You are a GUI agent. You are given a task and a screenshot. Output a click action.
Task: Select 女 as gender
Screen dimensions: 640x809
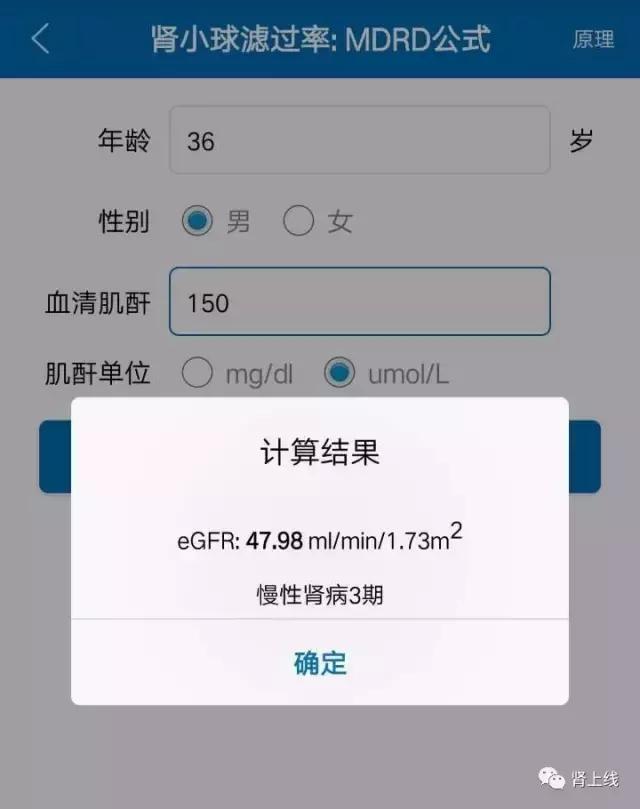pyautogui.click(x=298, y=221)
